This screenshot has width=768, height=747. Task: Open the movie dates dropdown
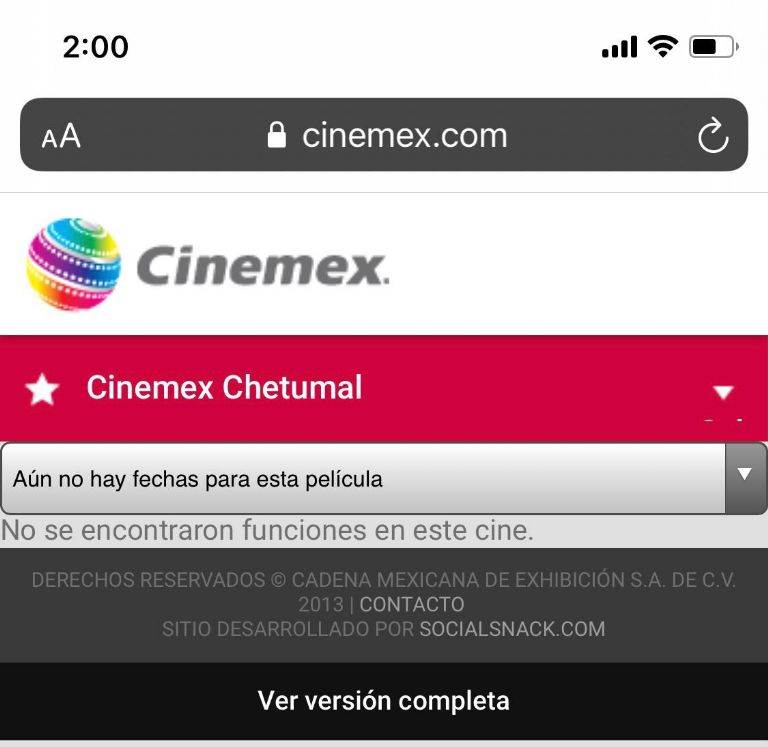[383, 479]
